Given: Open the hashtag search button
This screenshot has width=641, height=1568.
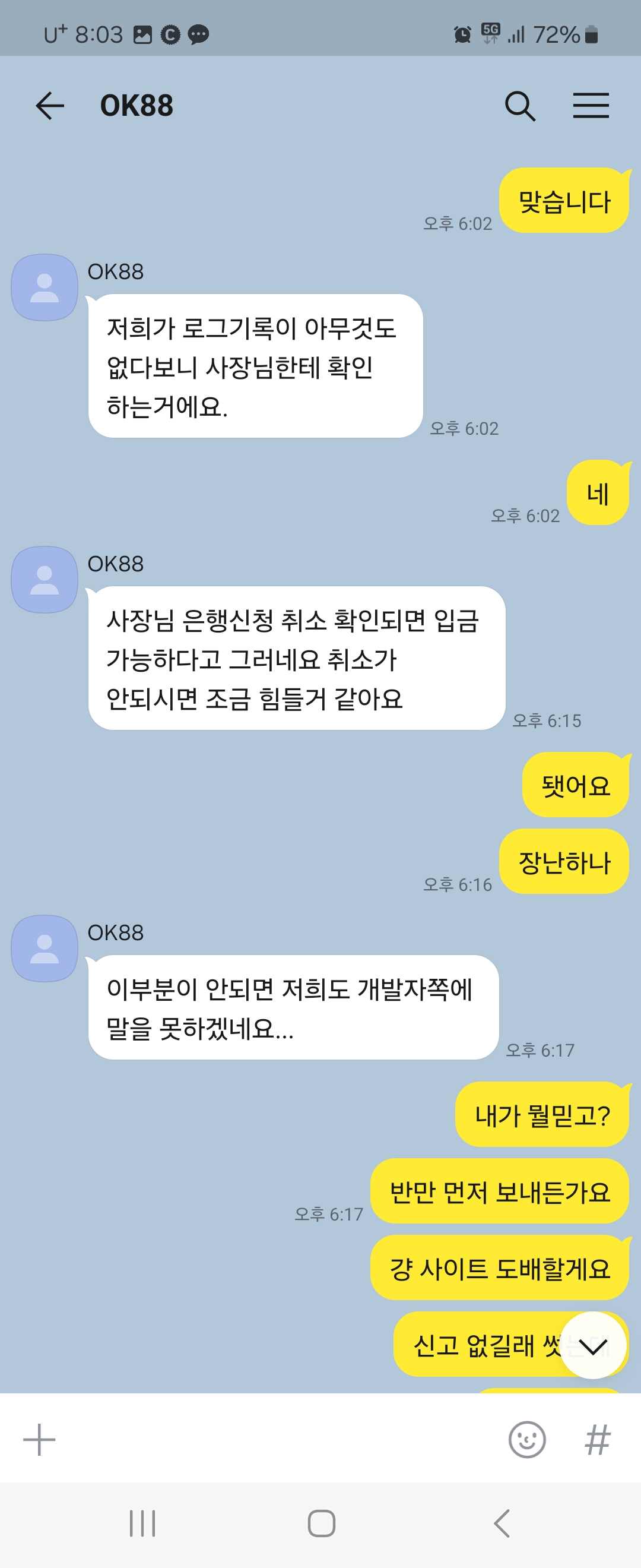Looking at the screenshot, I should 597,1440.
